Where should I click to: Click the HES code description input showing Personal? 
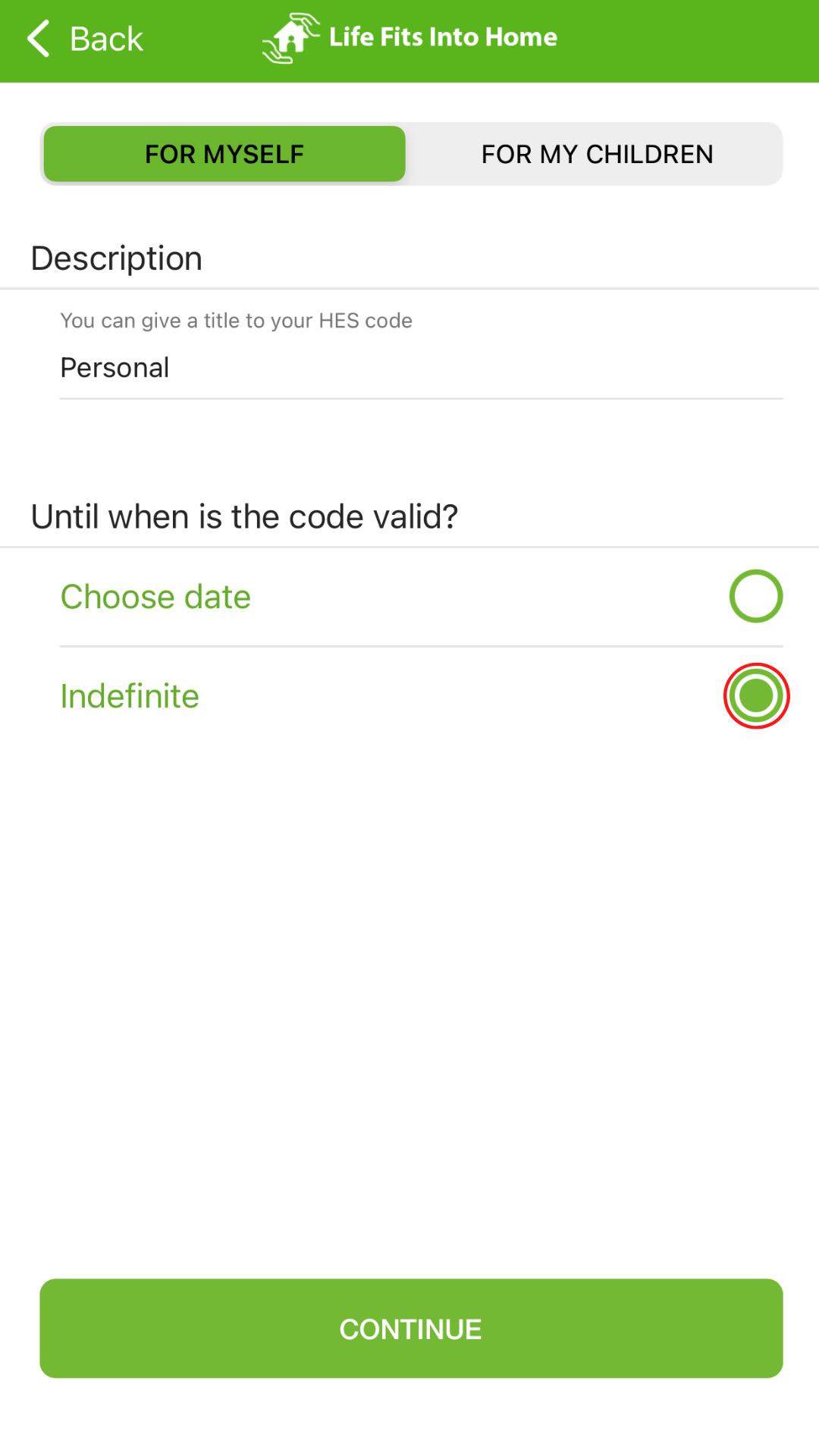coord(409,368)
